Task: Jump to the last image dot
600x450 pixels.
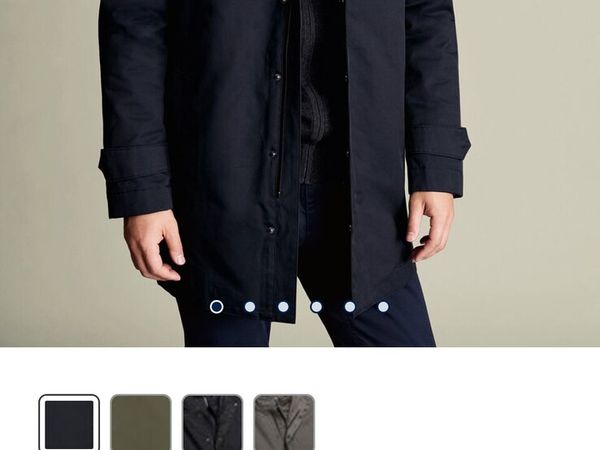Action: (383, 307)
